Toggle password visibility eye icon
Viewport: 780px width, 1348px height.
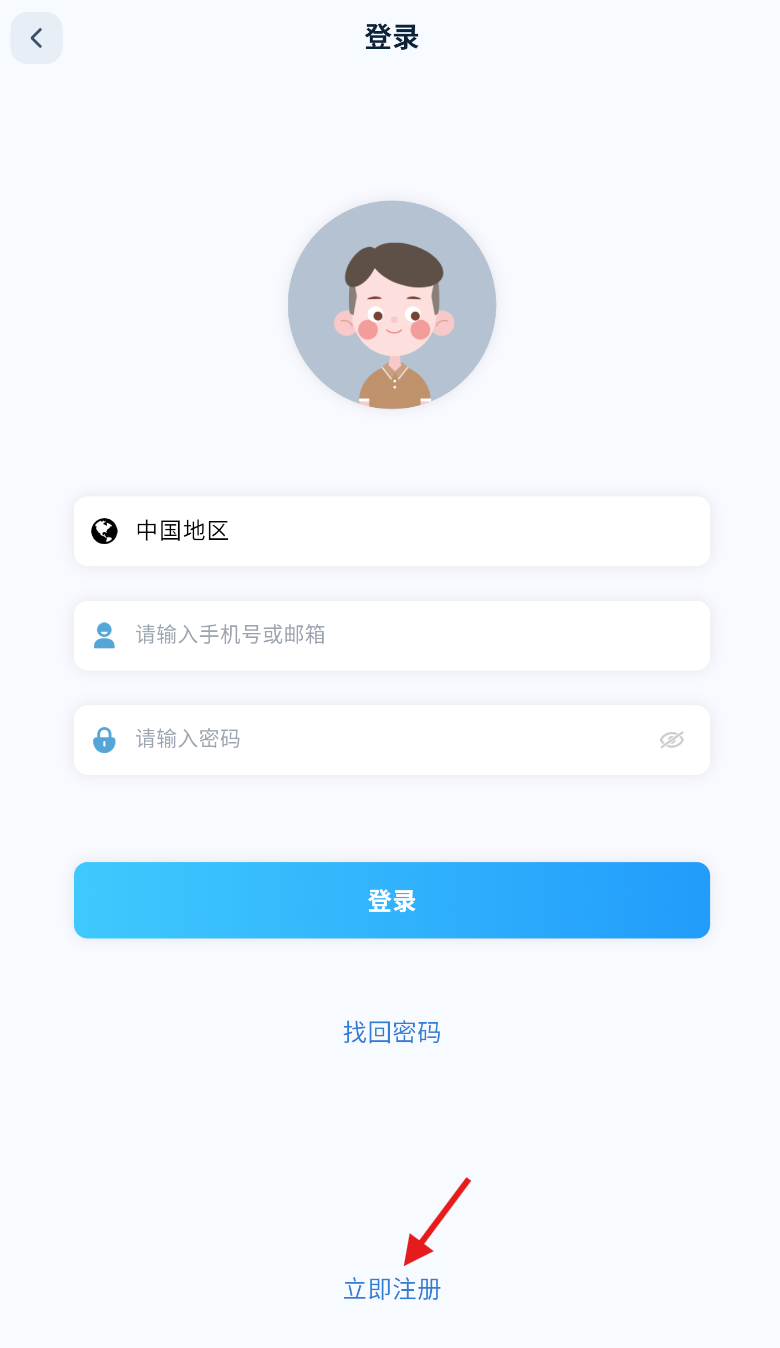[671, 740]
